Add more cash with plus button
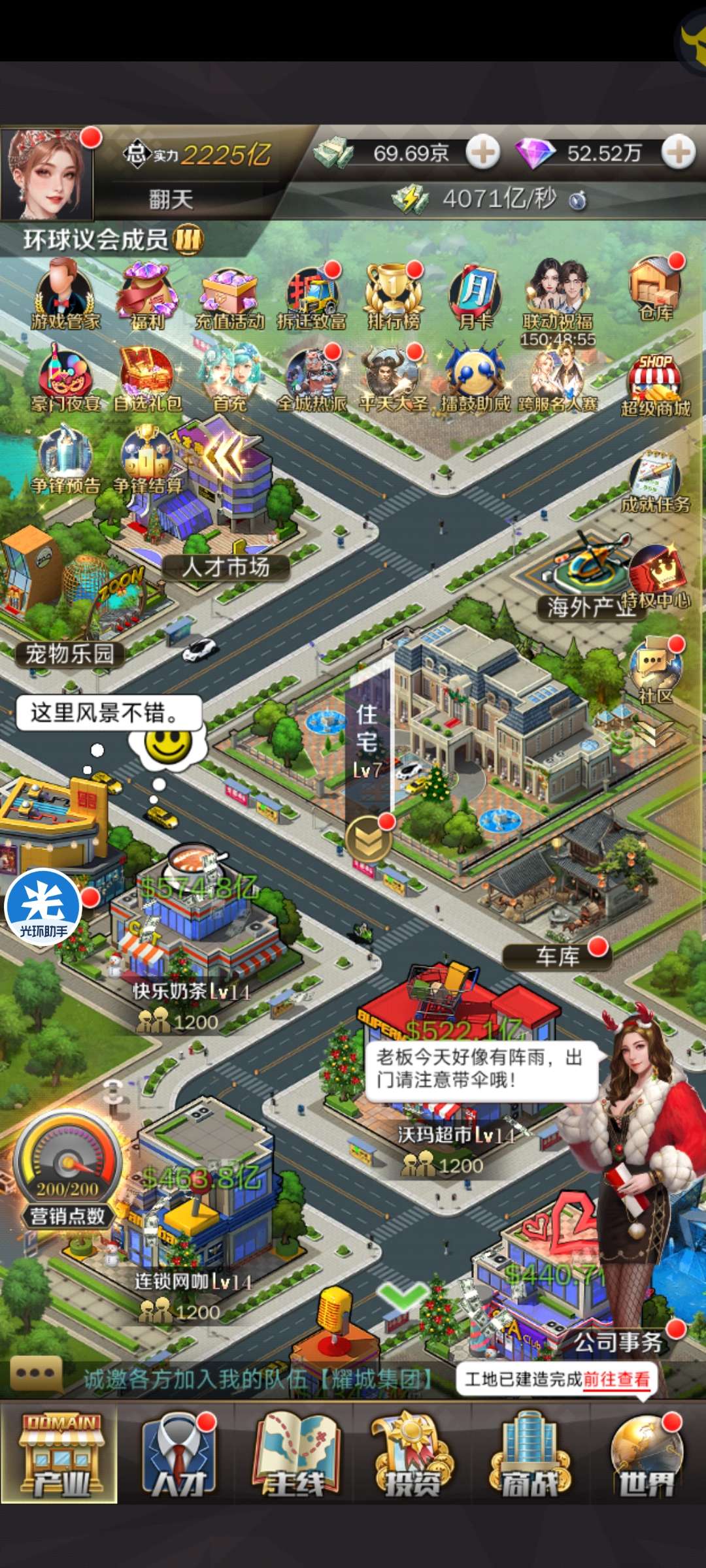 point(483,153)
